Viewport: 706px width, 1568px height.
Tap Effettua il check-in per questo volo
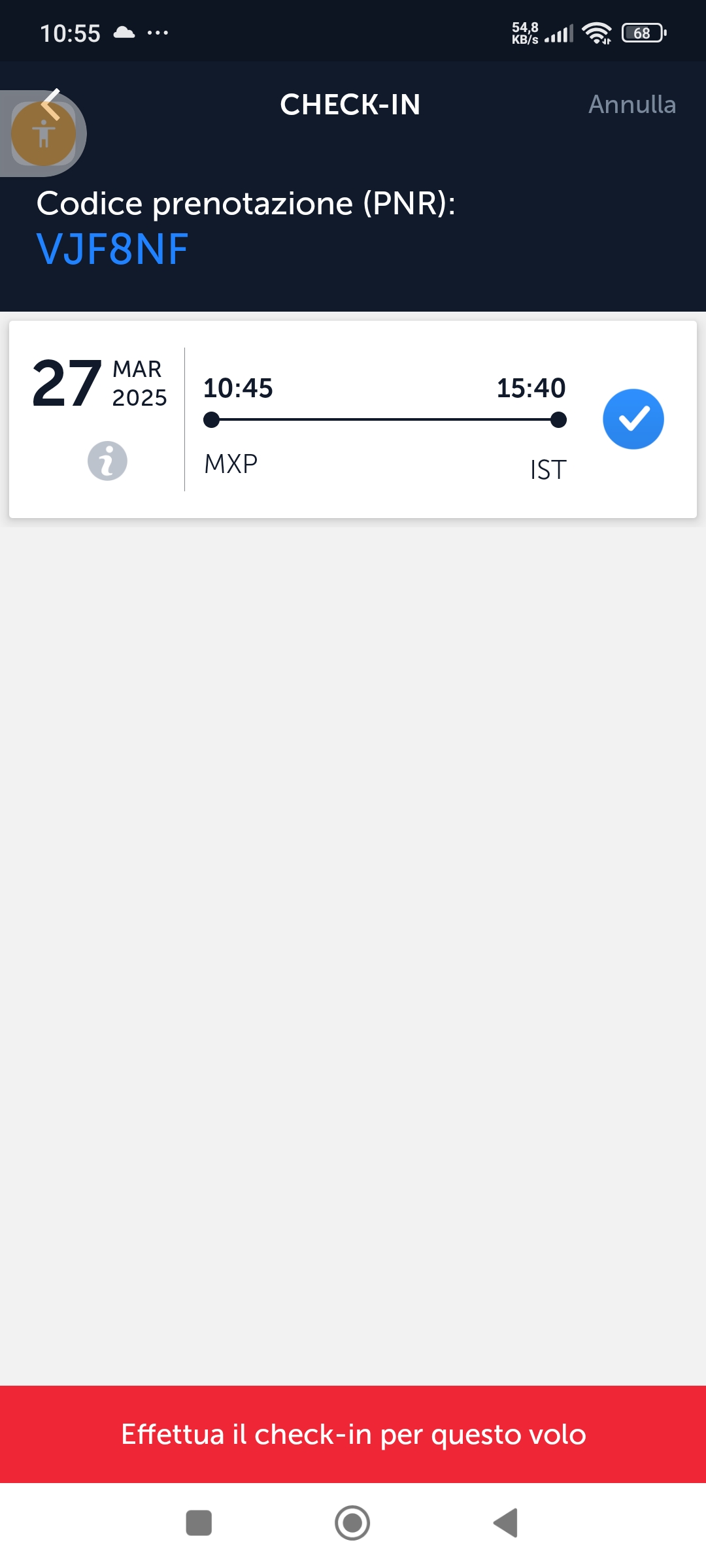pos(353,1434)
